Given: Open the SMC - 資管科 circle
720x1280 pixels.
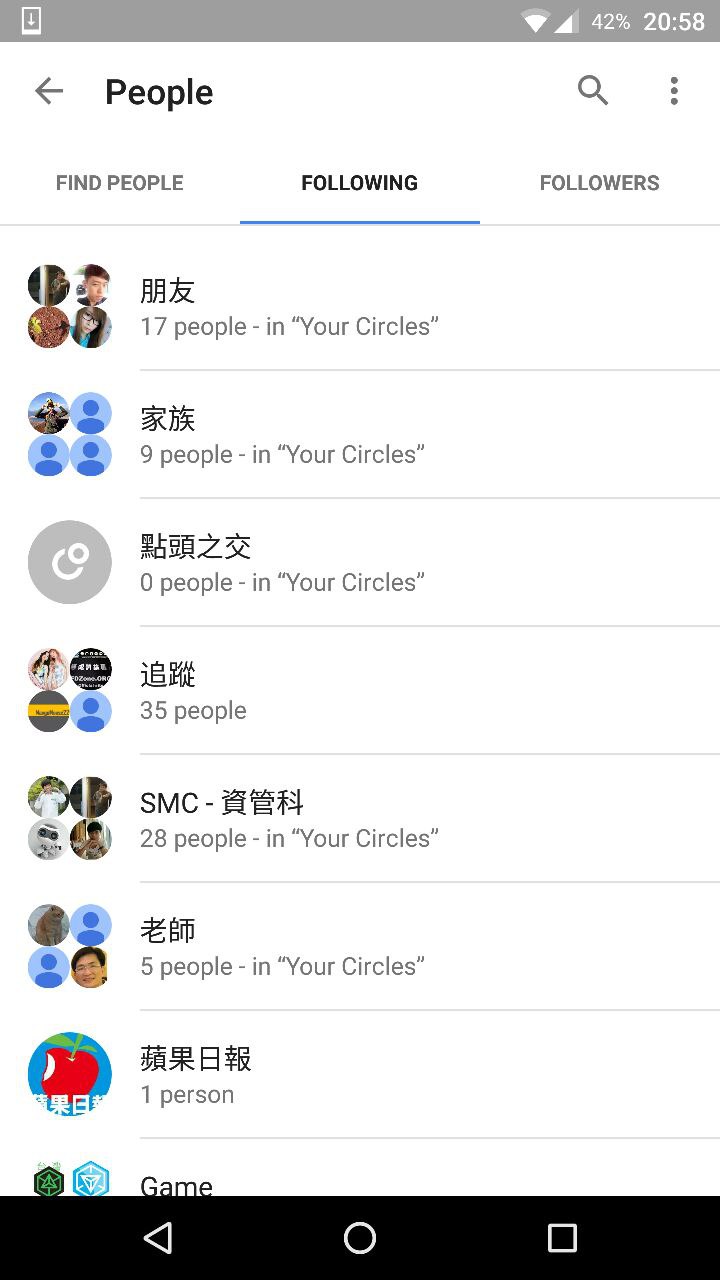Looking at the screenshot, I should click(360, 819).
